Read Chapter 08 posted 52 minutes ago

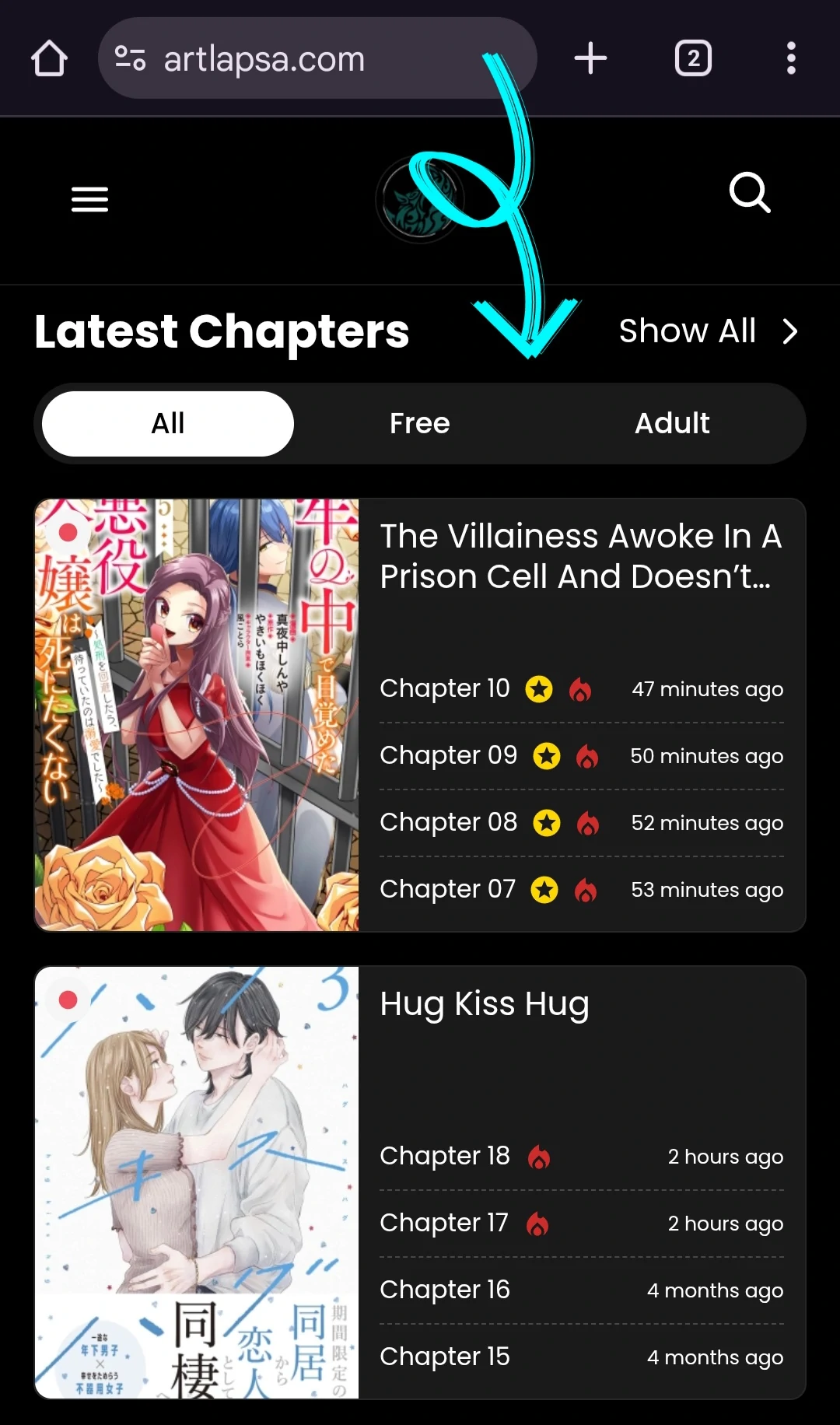pos(581,823)
